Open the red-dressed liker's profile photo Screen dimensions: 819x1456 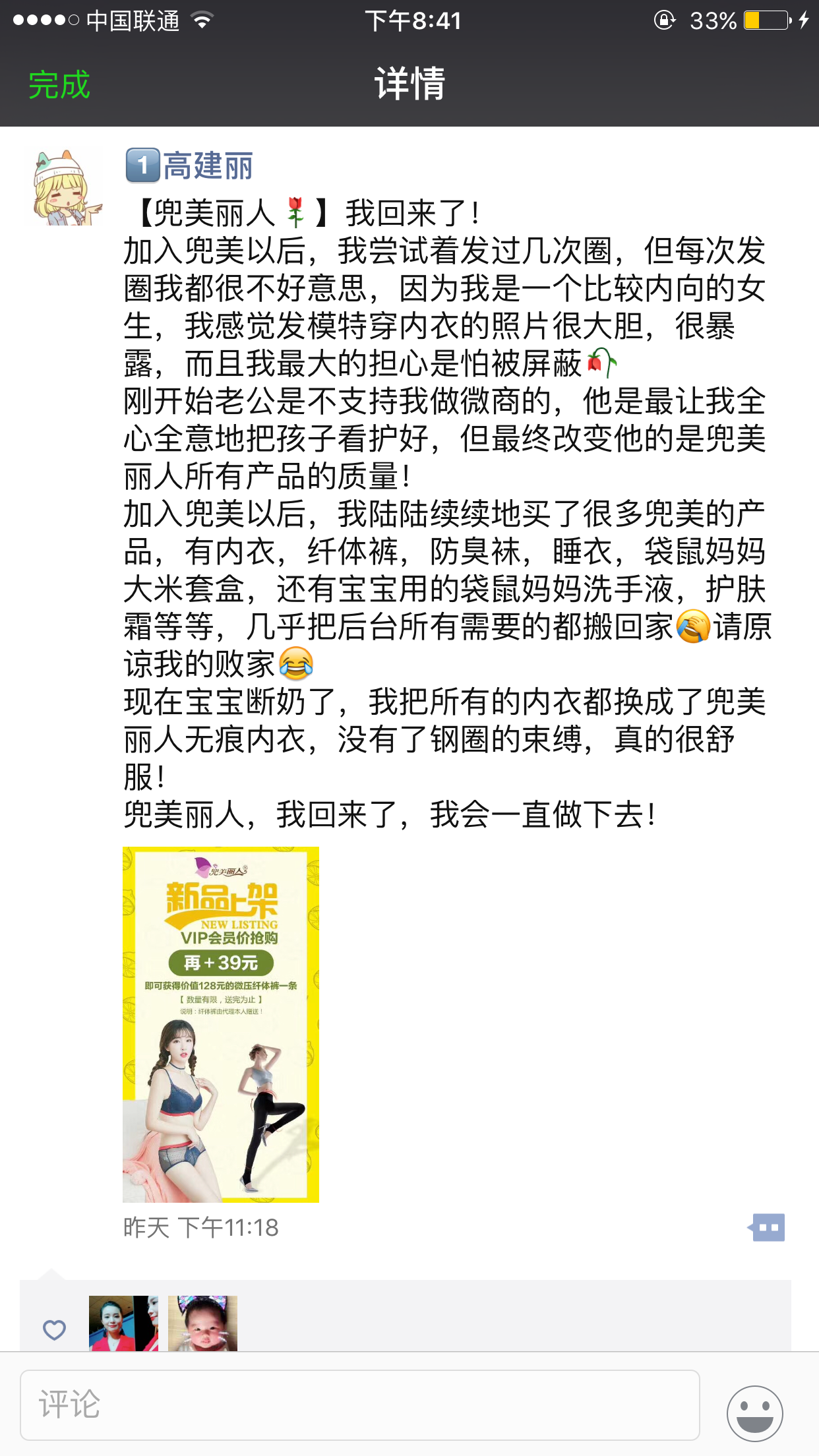pyautogui.click(x=123, y=1323)
